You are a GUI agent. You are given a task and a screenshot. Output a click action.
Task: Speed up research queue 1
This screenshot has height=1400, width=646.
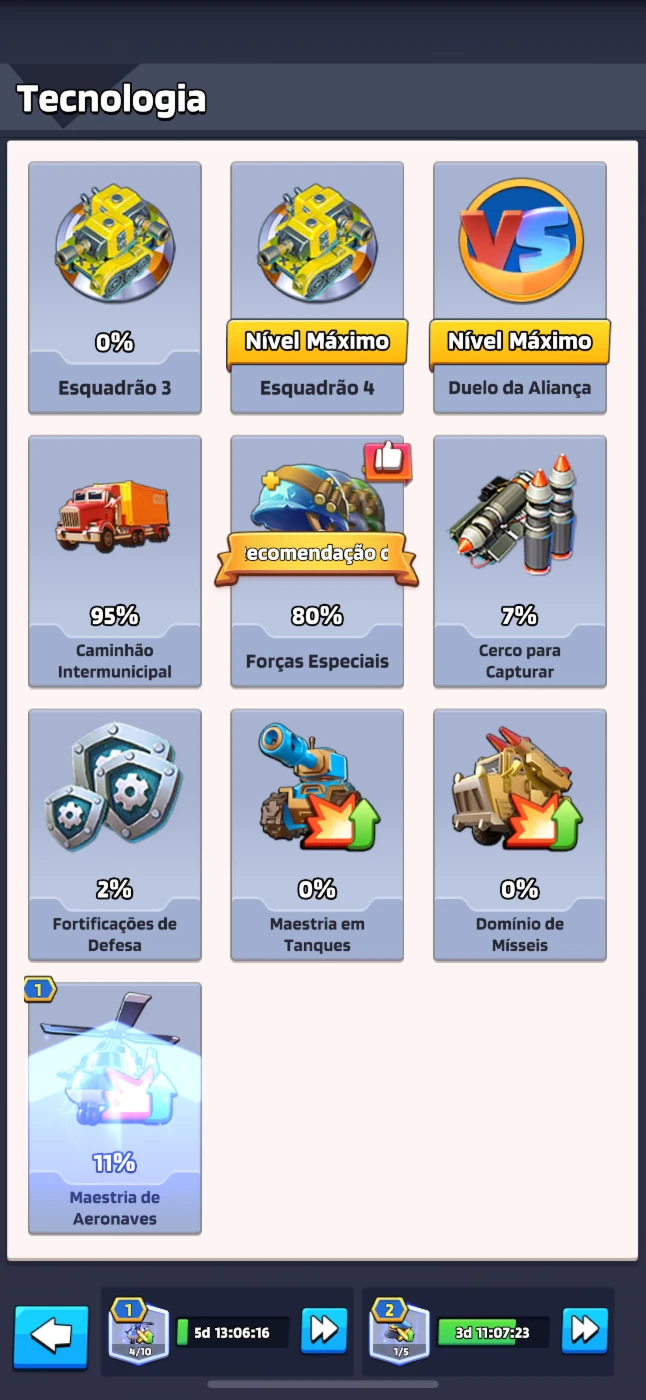[324, 1330]
